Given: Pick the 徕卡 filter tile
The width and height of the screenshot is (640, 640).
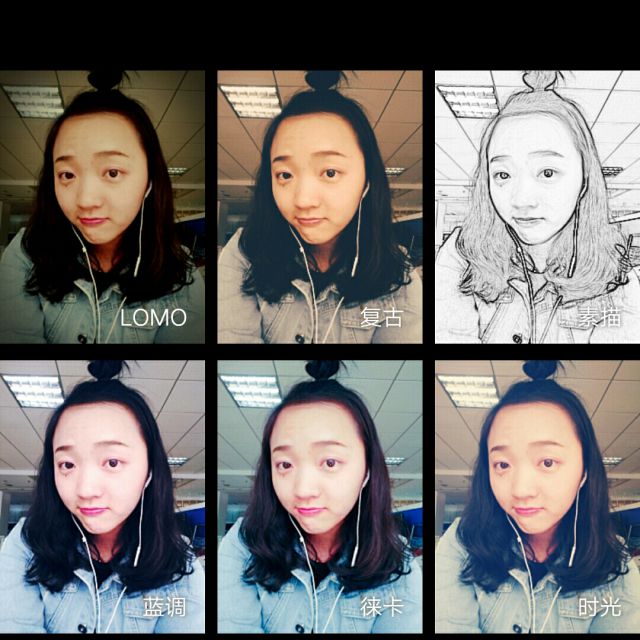Looking at the screenshot, I should pos(320,496).
